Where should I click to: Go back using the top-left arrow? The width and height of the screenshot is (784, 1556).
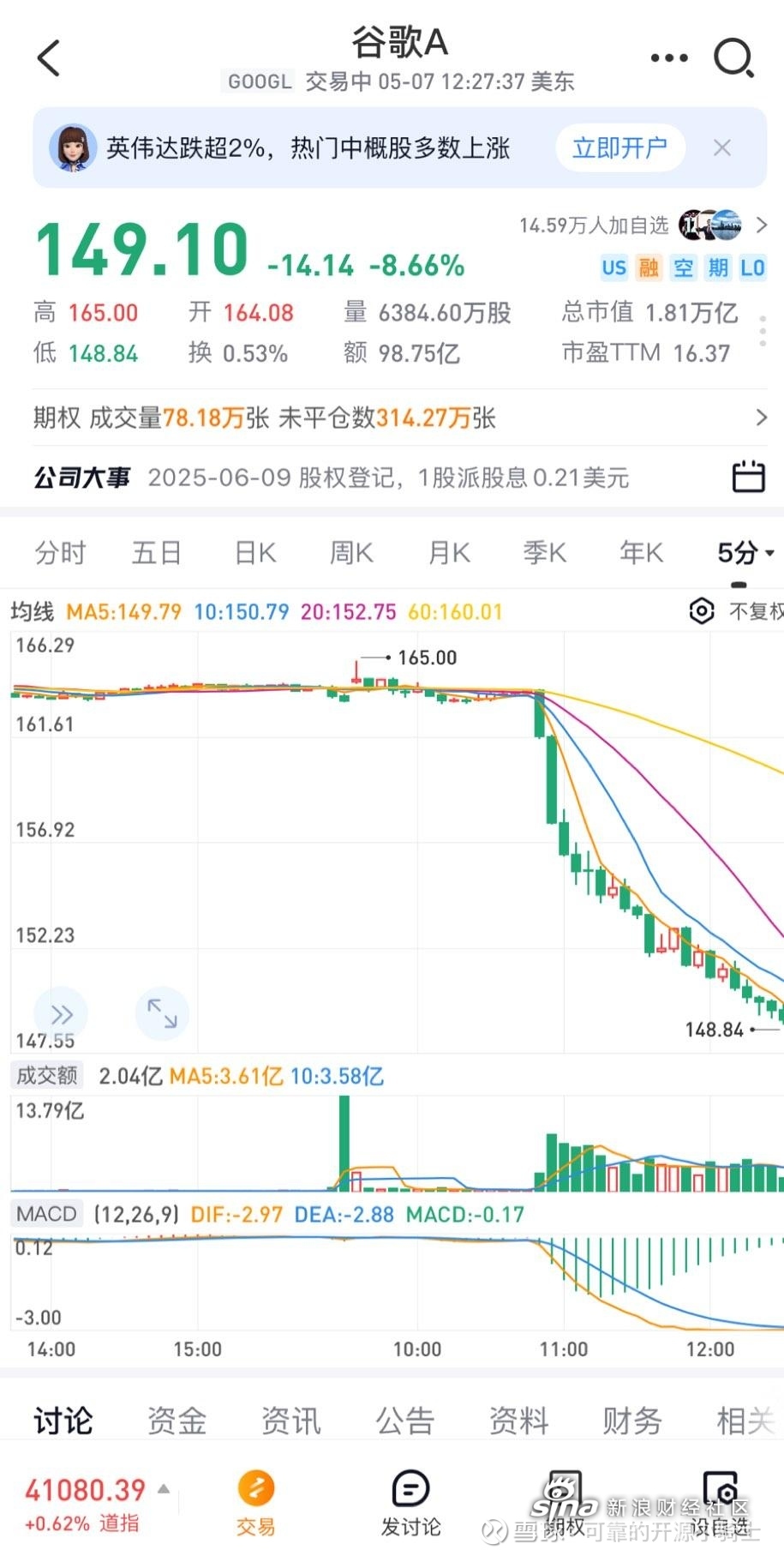[x=49, y=58]
